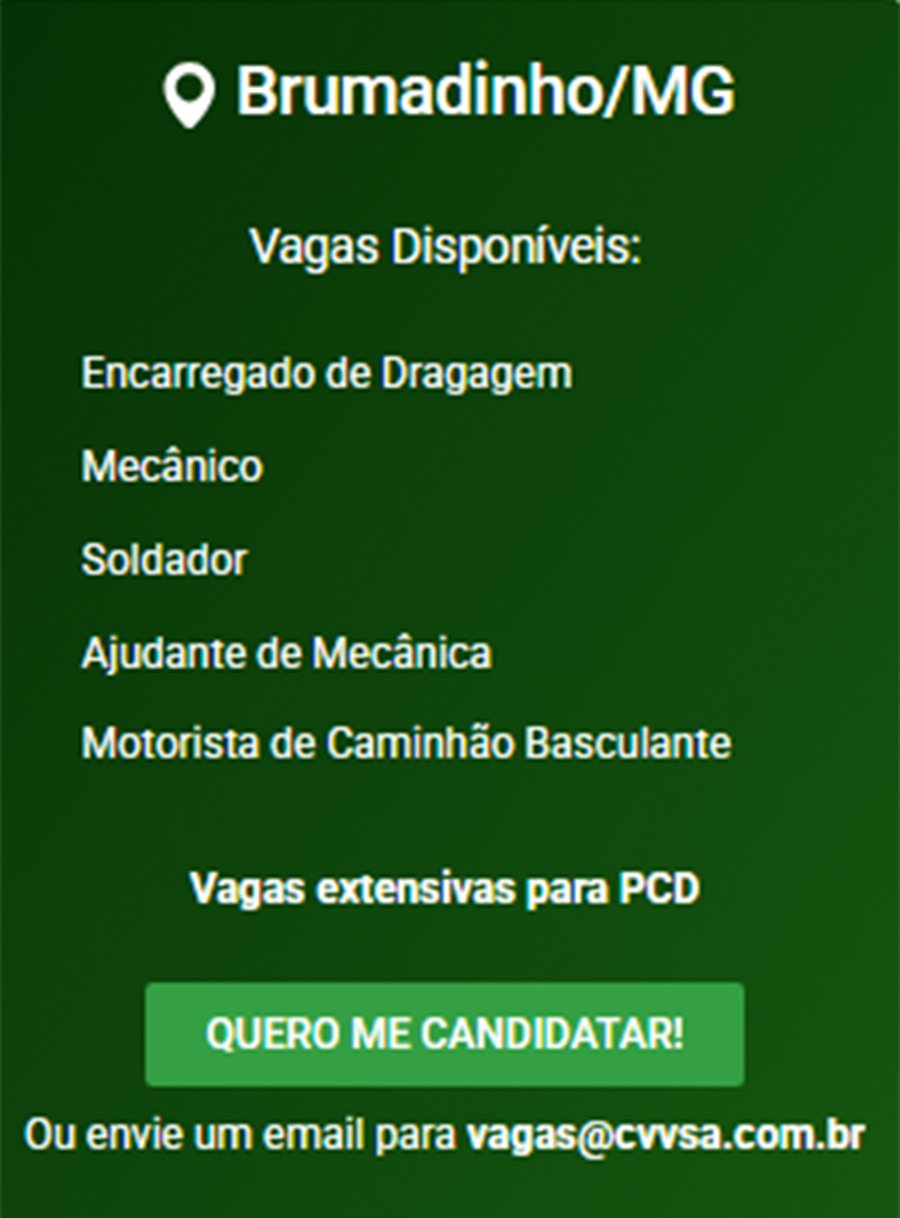Tap the QUERO ME CANDIDATAR! button
Image resolution: width=900 pixels, height=1218 pixels.
click(444, 1034)
